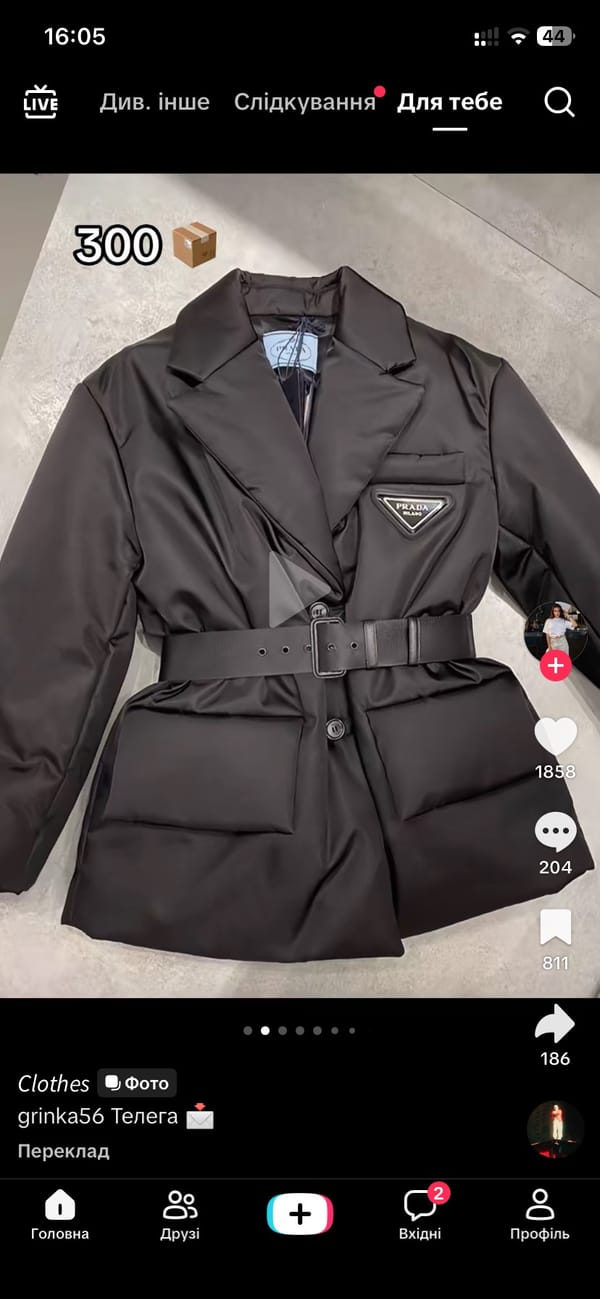Go to the Головна home tab
The image size is (600, 1299).
pos(60,1215)
